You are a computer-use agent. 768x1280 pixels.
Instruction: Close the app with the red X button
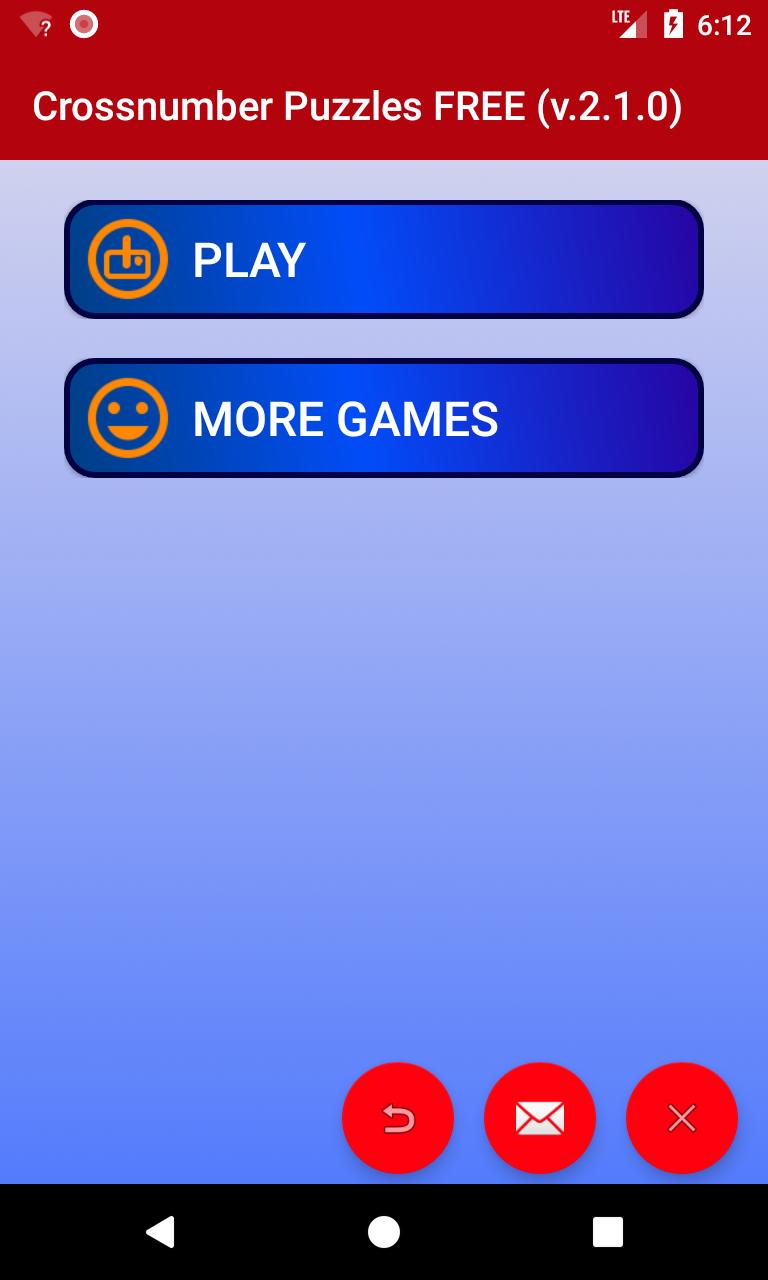(x=682, y=1118)
